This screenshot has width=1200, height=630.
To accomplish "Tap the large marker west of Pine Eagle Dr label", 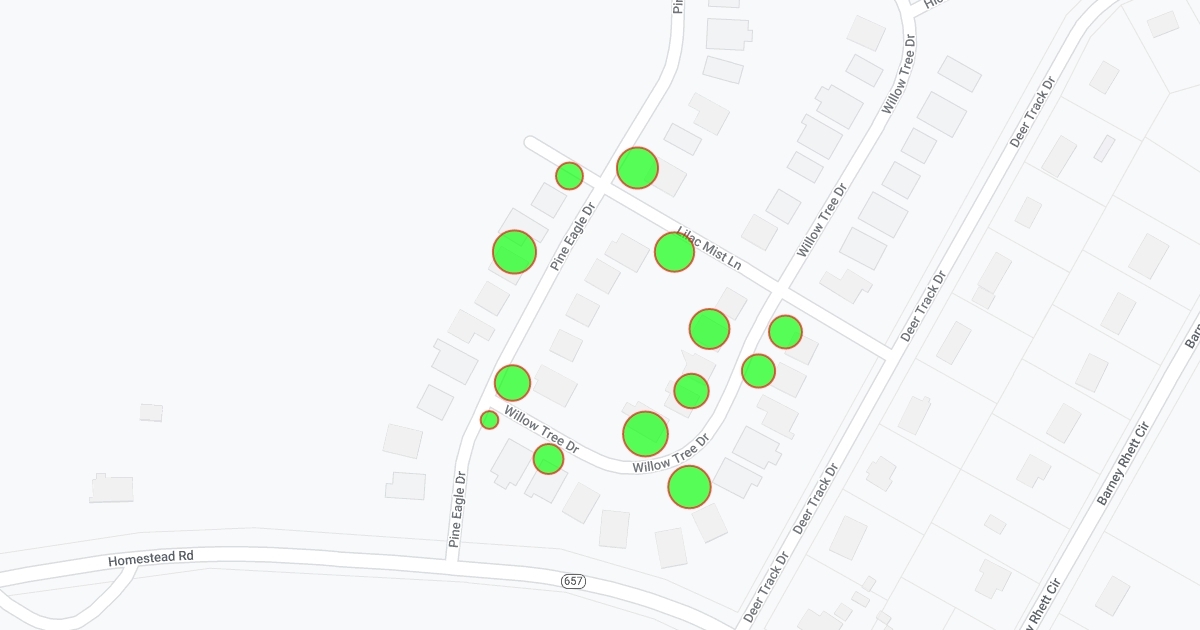I will point(514,252).
